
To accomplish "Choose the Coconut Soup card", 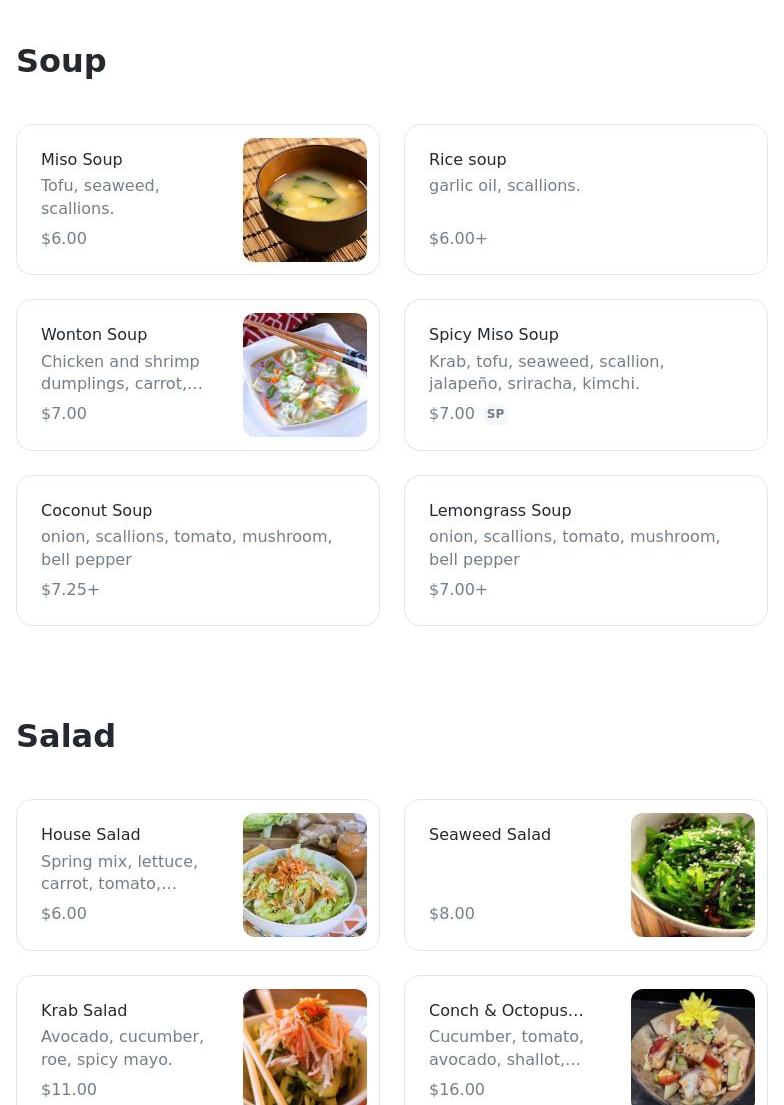I will point(198,550).
